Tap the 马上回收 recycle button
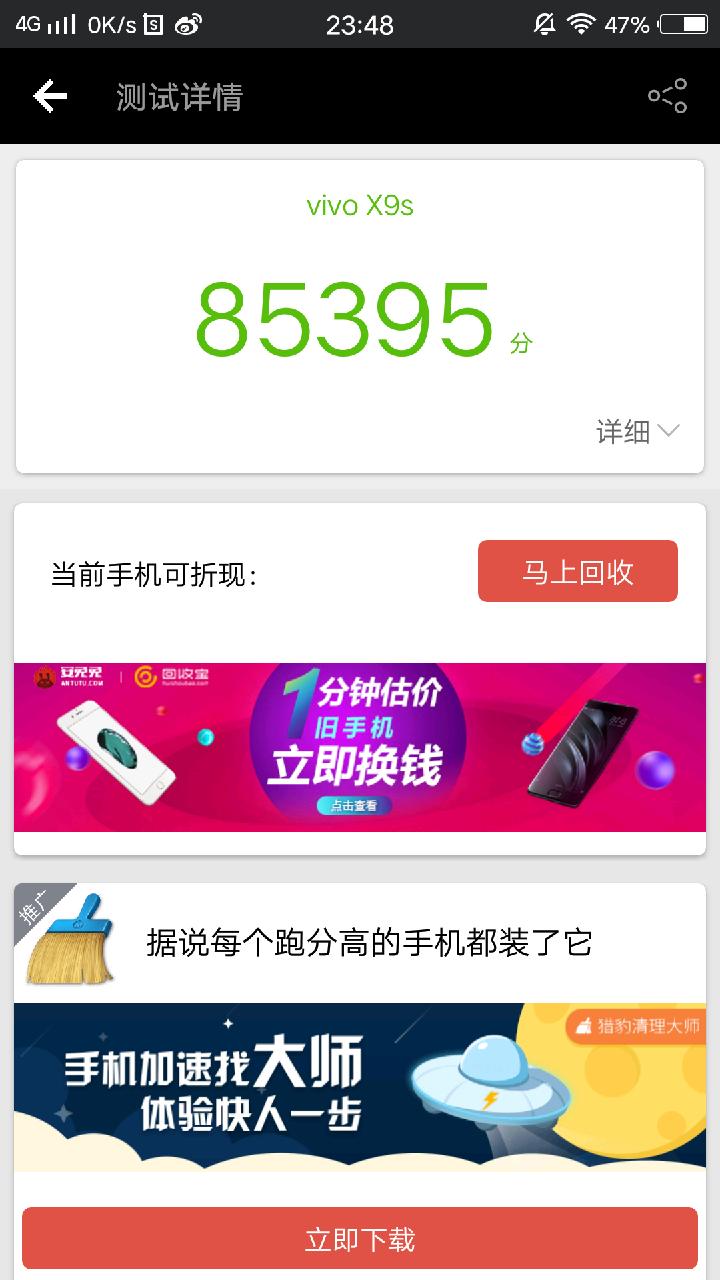This screenshot has width=720, height=1280. (577, 570)
